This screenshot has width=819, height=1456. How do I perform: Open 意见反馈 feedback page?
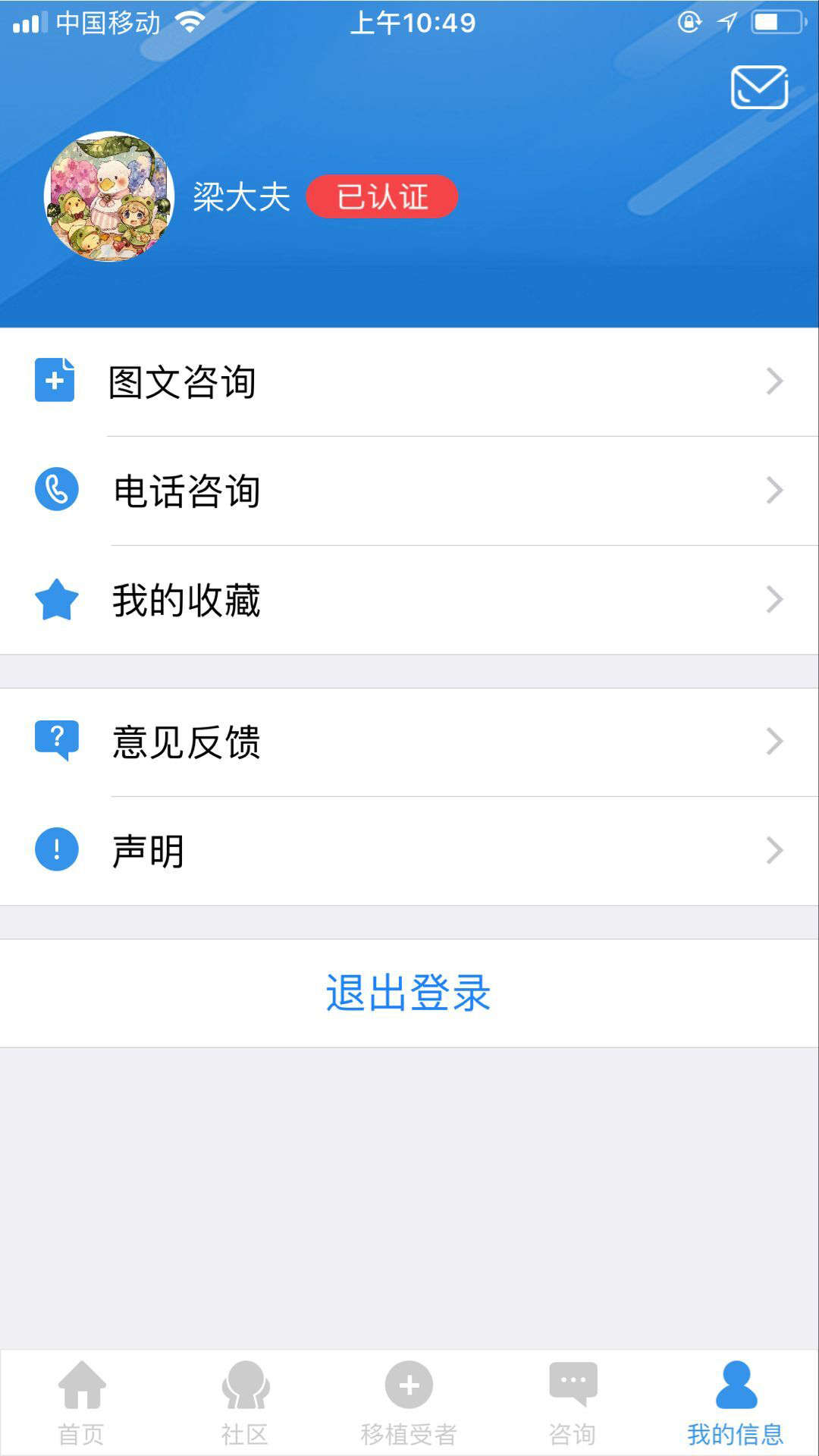click(409, 742)
